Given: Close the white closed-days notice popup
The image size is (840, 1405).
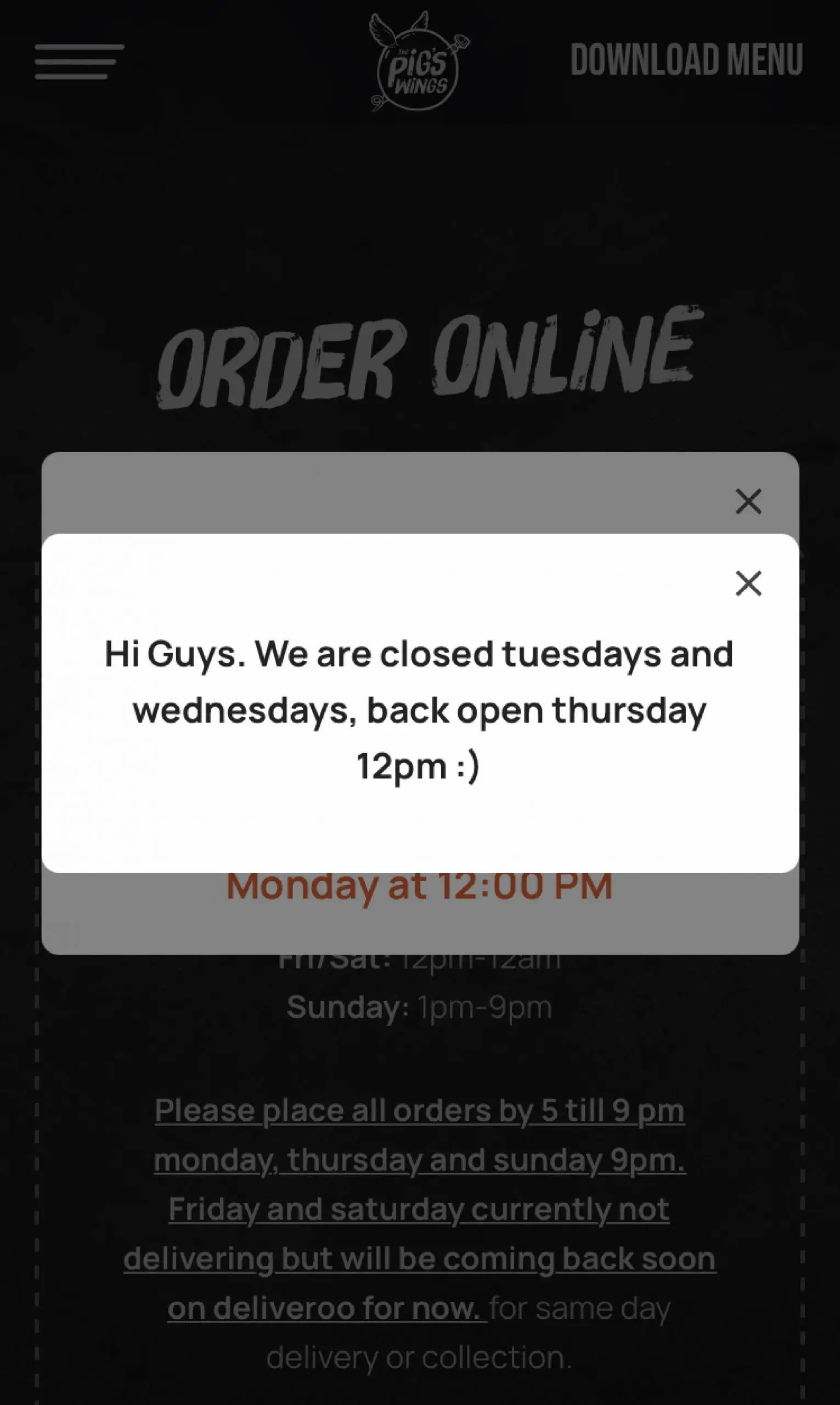Looking at the screenshot, I should click(x=748, y=583).
